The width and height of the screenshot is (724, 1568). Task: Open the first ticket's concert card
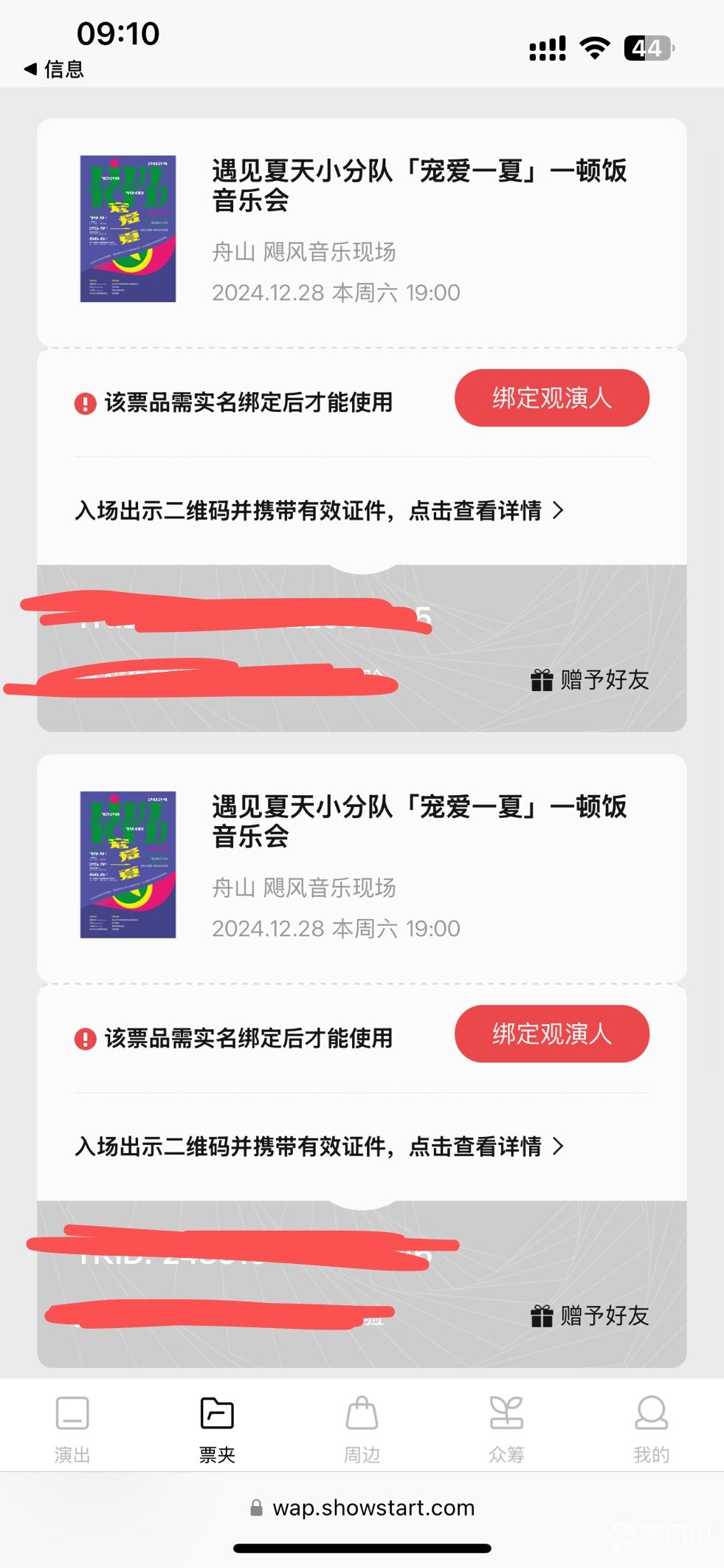coord(362,232)
